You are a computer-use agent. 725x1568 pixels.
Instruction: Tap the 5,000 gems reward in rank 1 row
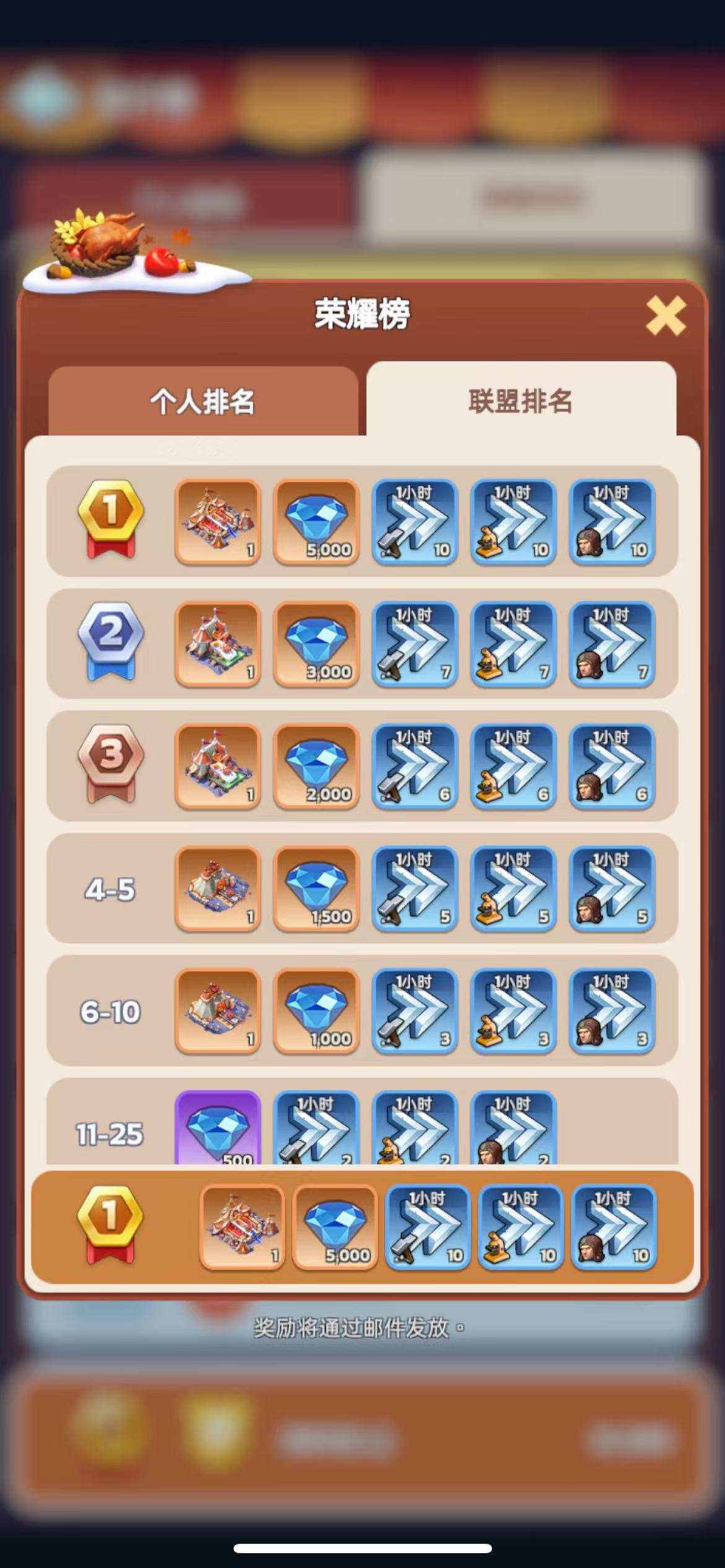(317, 521)
